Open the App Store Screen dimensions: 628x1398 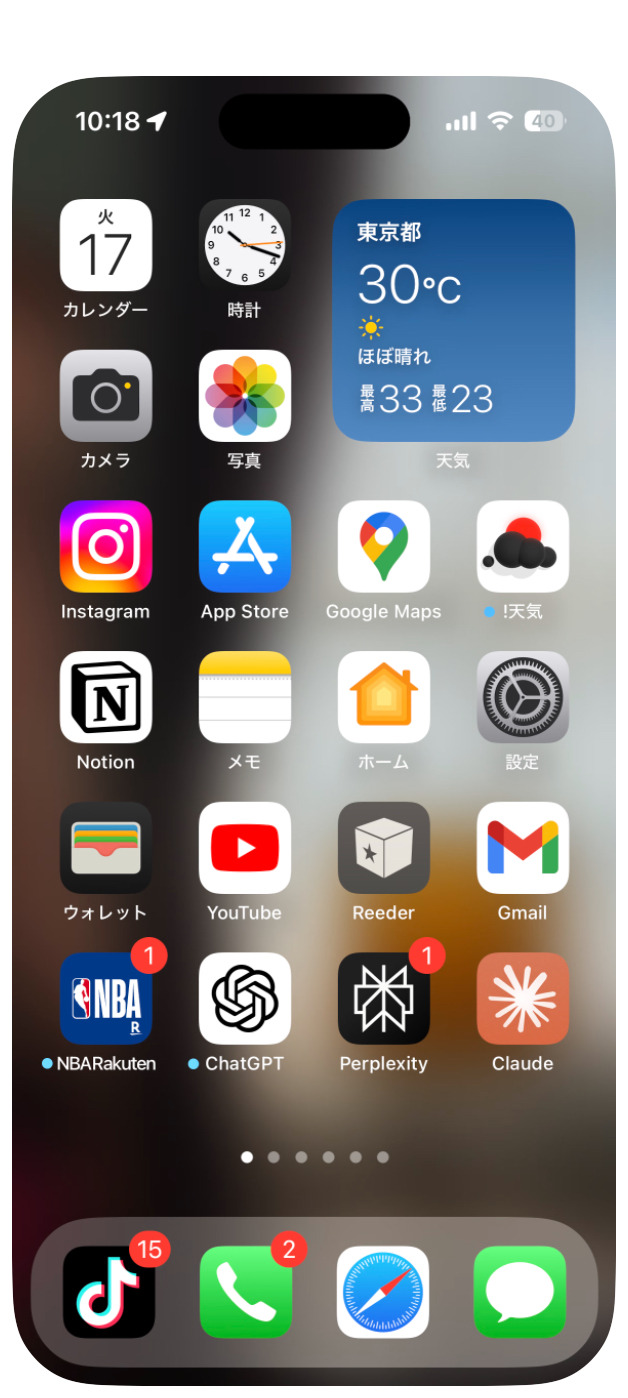pos(245,547)
